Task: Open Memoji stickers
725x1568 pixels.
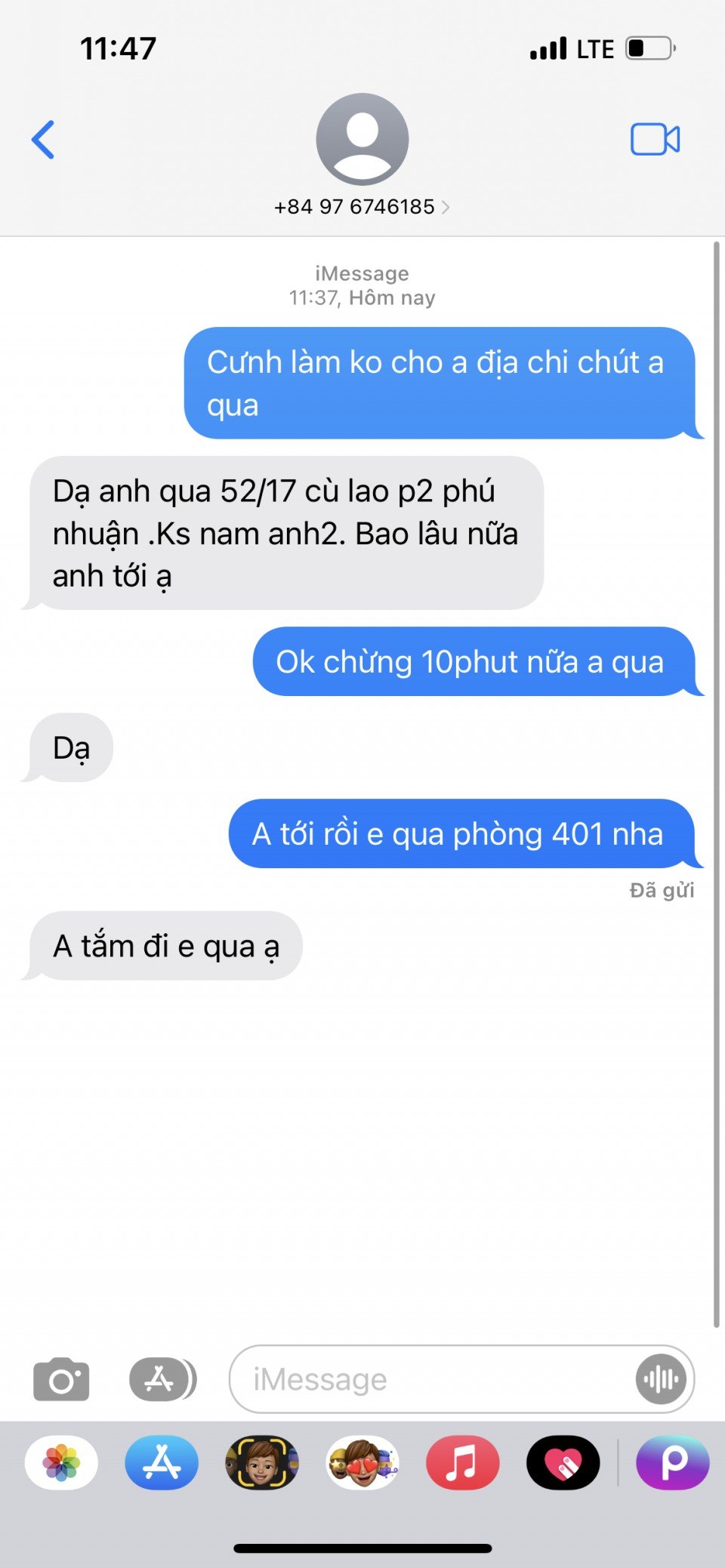Action: pos(362,1462)
